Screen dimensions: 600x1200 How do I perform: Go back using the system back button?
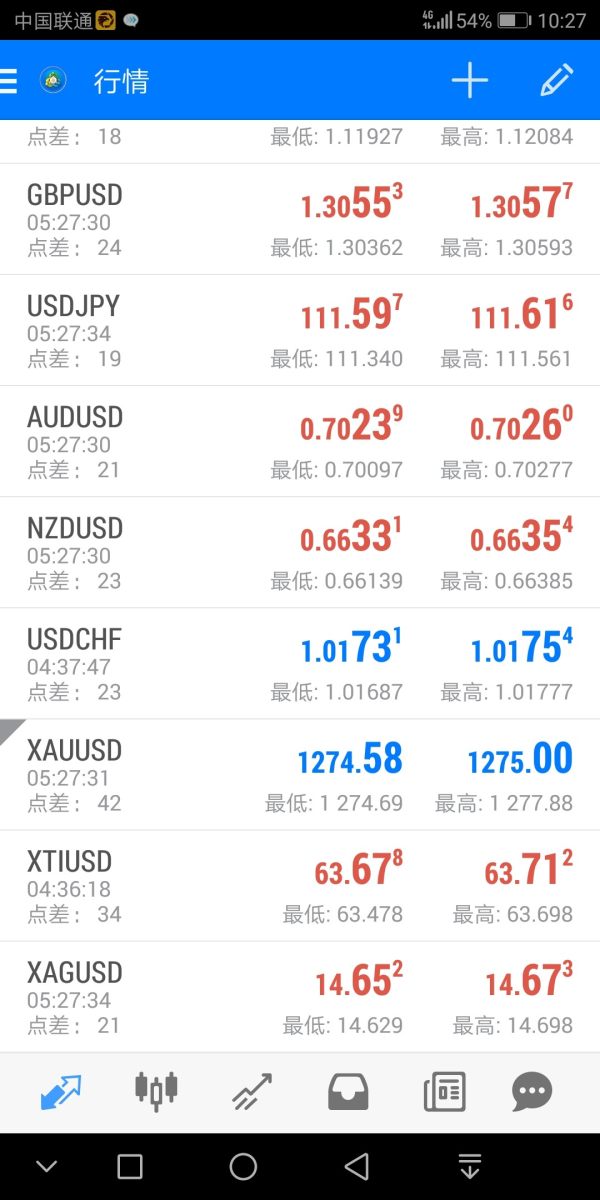[356, 1166]
